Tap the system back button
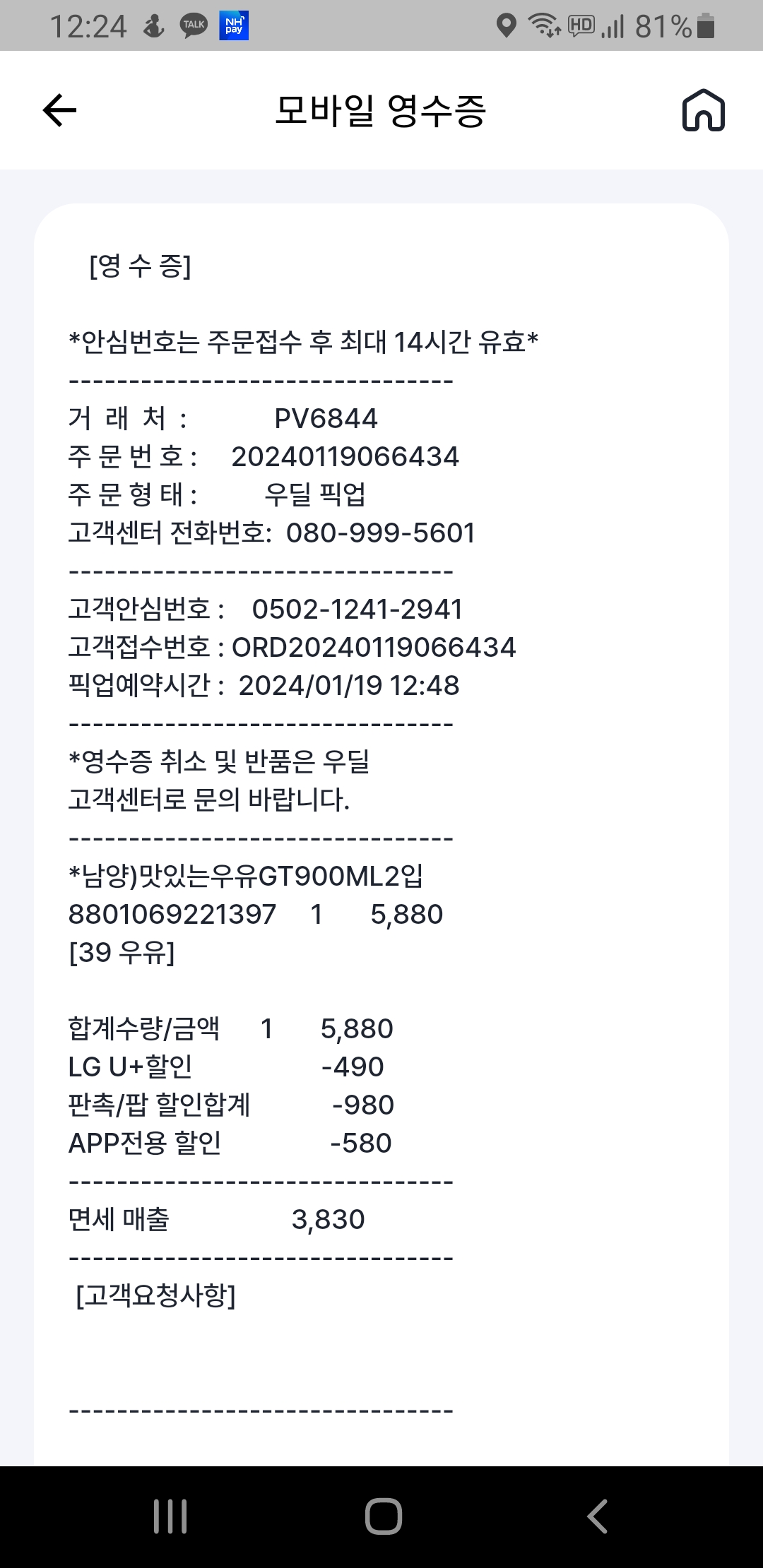 [x=597, y=1516]
